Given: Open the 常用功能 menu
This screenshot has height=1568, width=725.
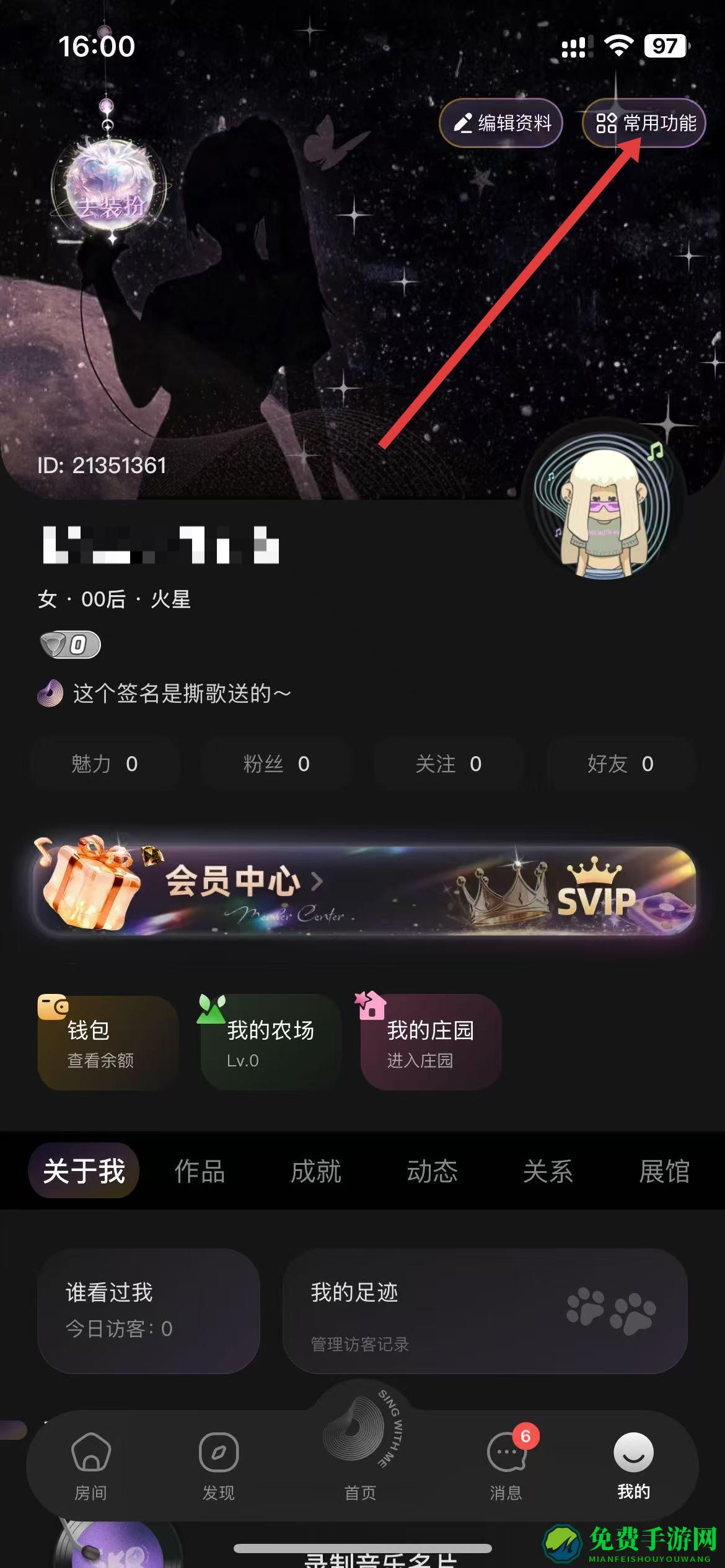Looking at the screenshot, I should [644, 123].
